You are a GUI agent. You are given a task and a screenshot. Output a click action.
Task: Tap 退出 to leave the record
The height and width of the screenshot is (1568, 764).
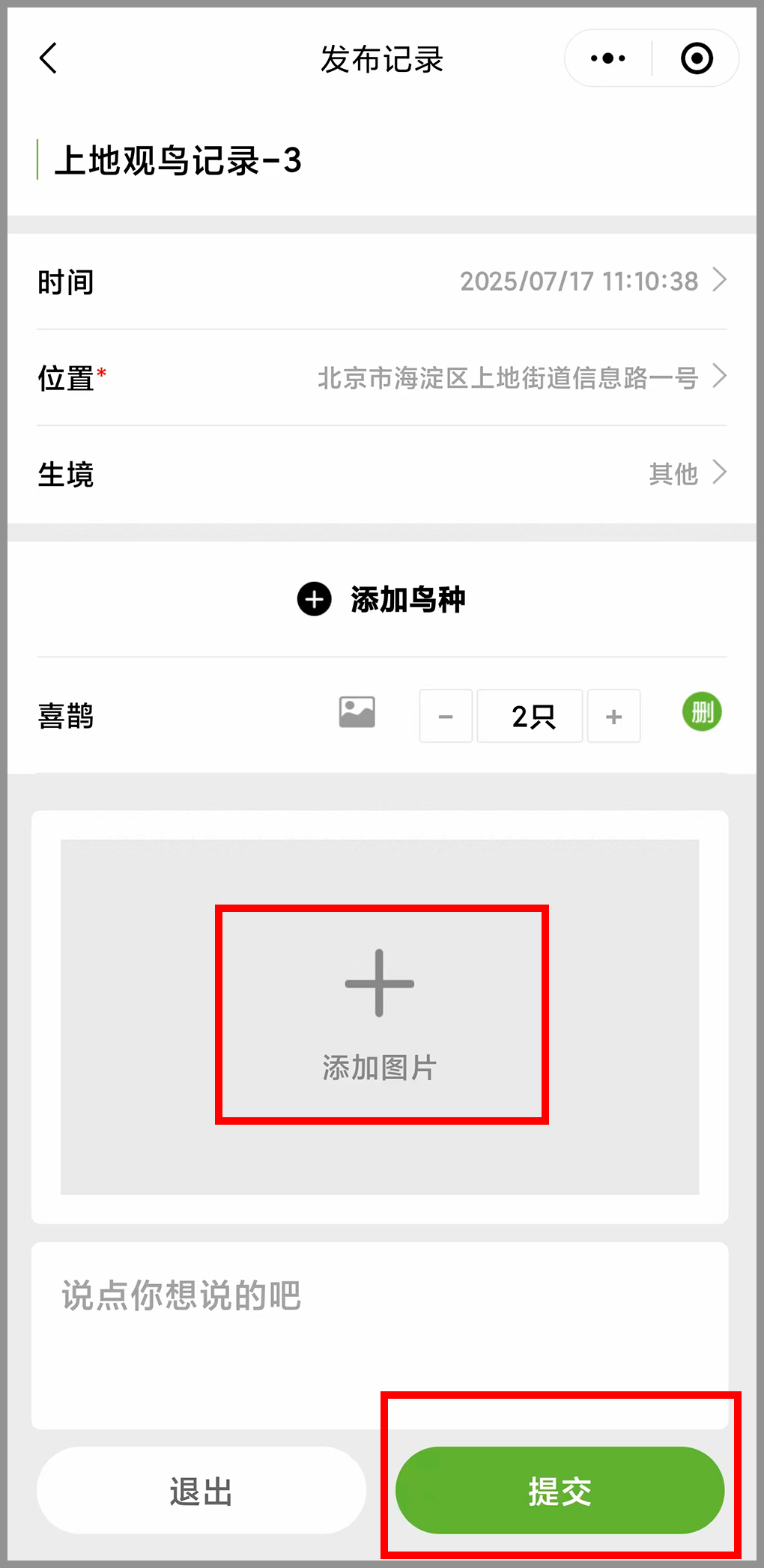click(201, 1490)
